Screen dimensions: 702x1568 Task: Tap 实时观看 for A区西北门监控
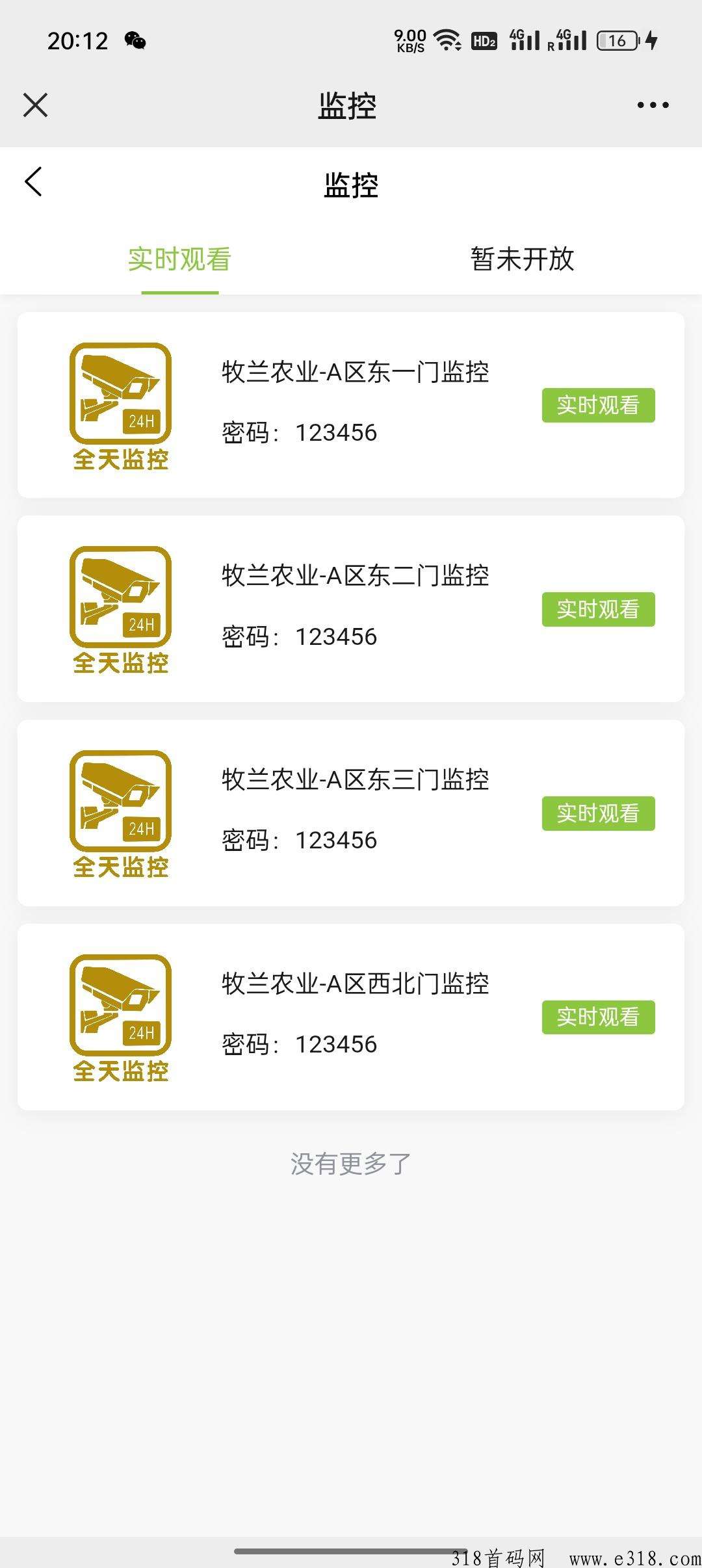click(x=598, y=1017)
